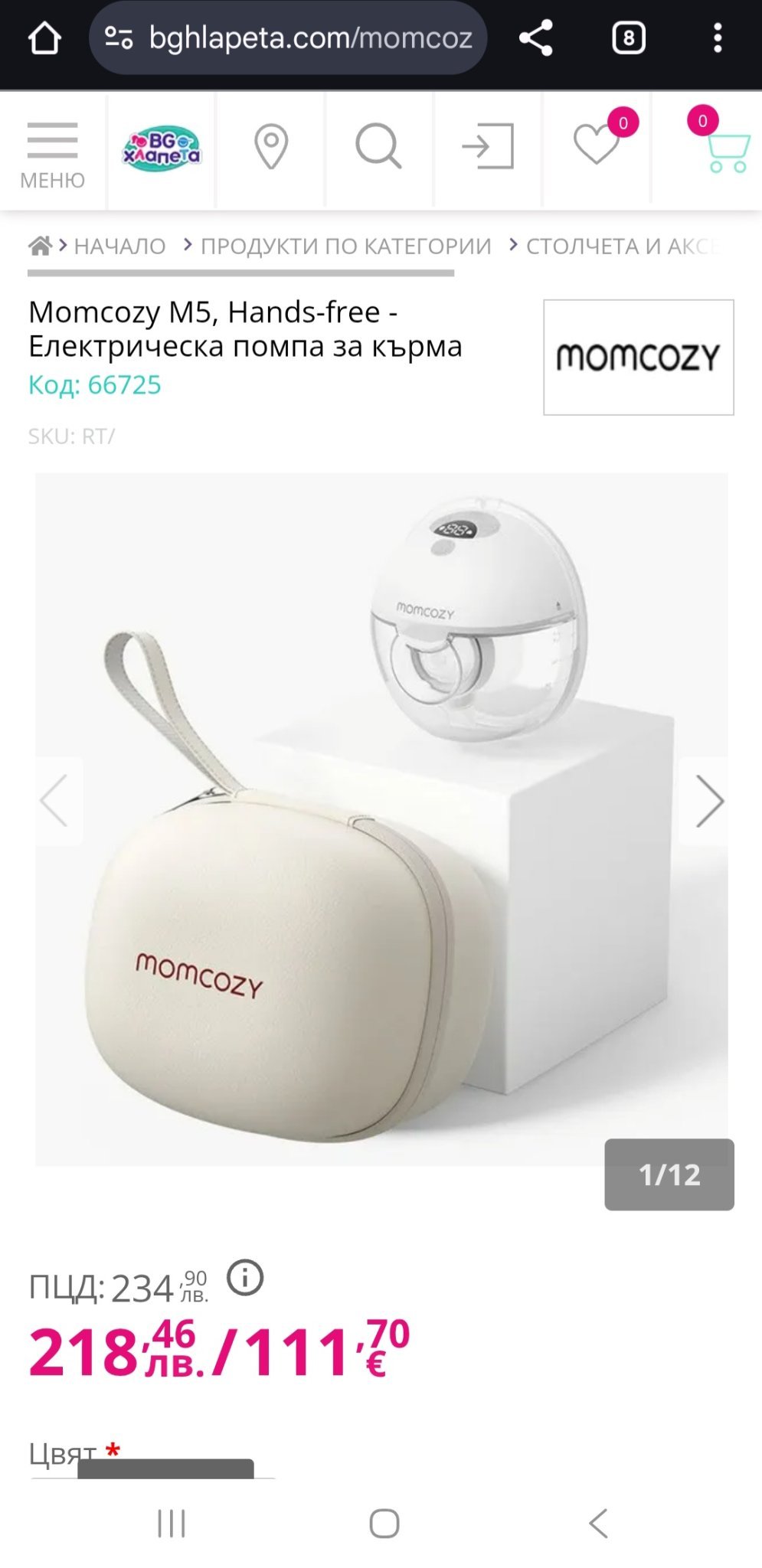The width and height of the screenshot is (762, 1568).
Task: Open the login icon
Action: 488,145
